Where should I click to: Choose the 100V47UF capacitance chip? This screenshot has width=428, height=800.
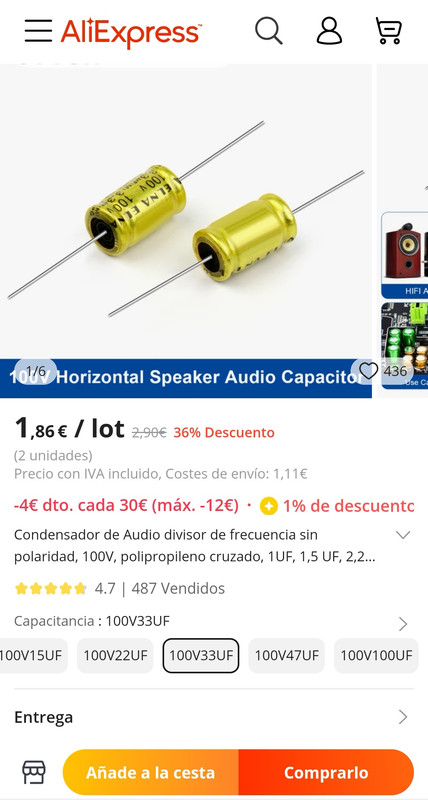coord(287,656)
